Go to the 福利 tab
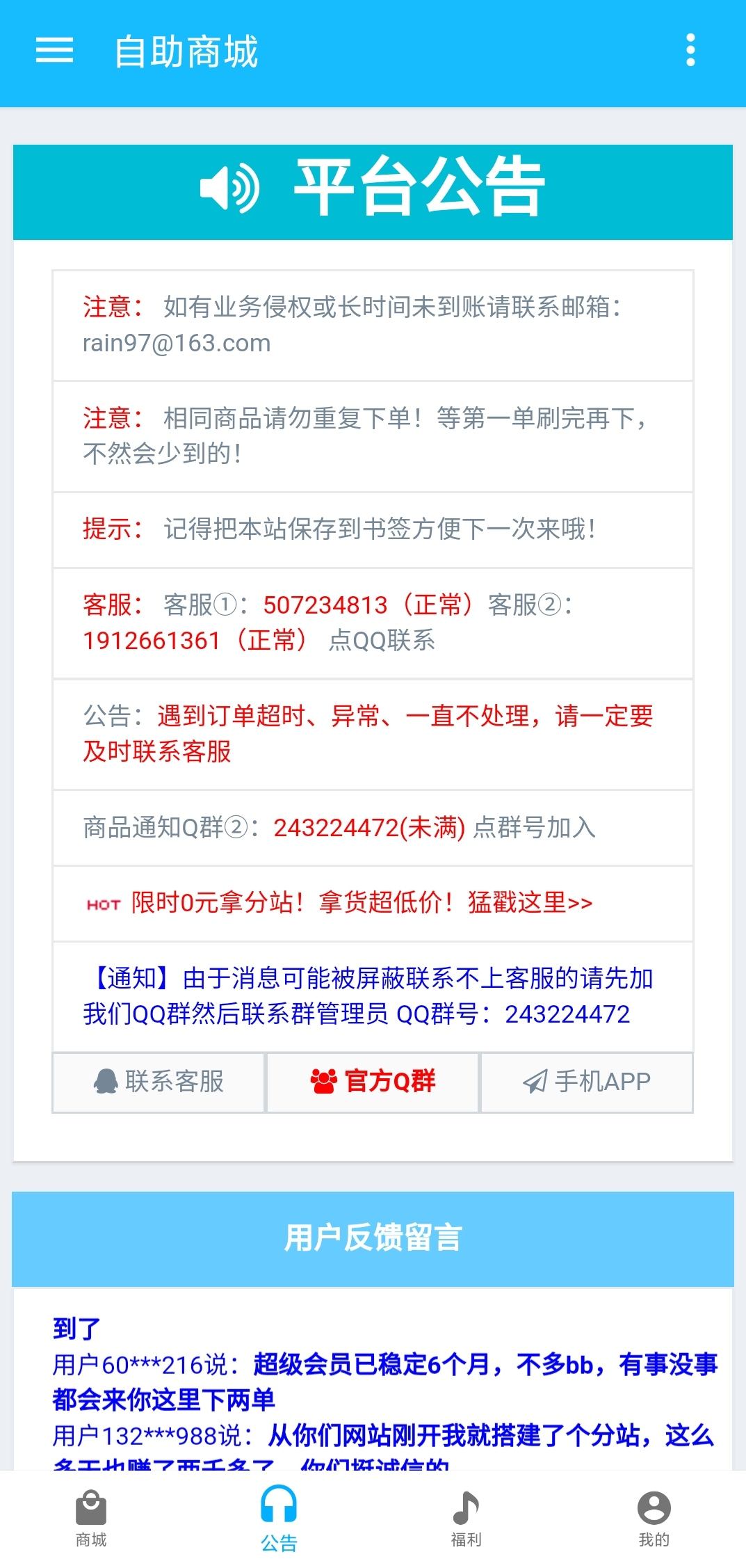Image resolution: width=746 pixels, height=1568 pixels. coord(466,1519)
